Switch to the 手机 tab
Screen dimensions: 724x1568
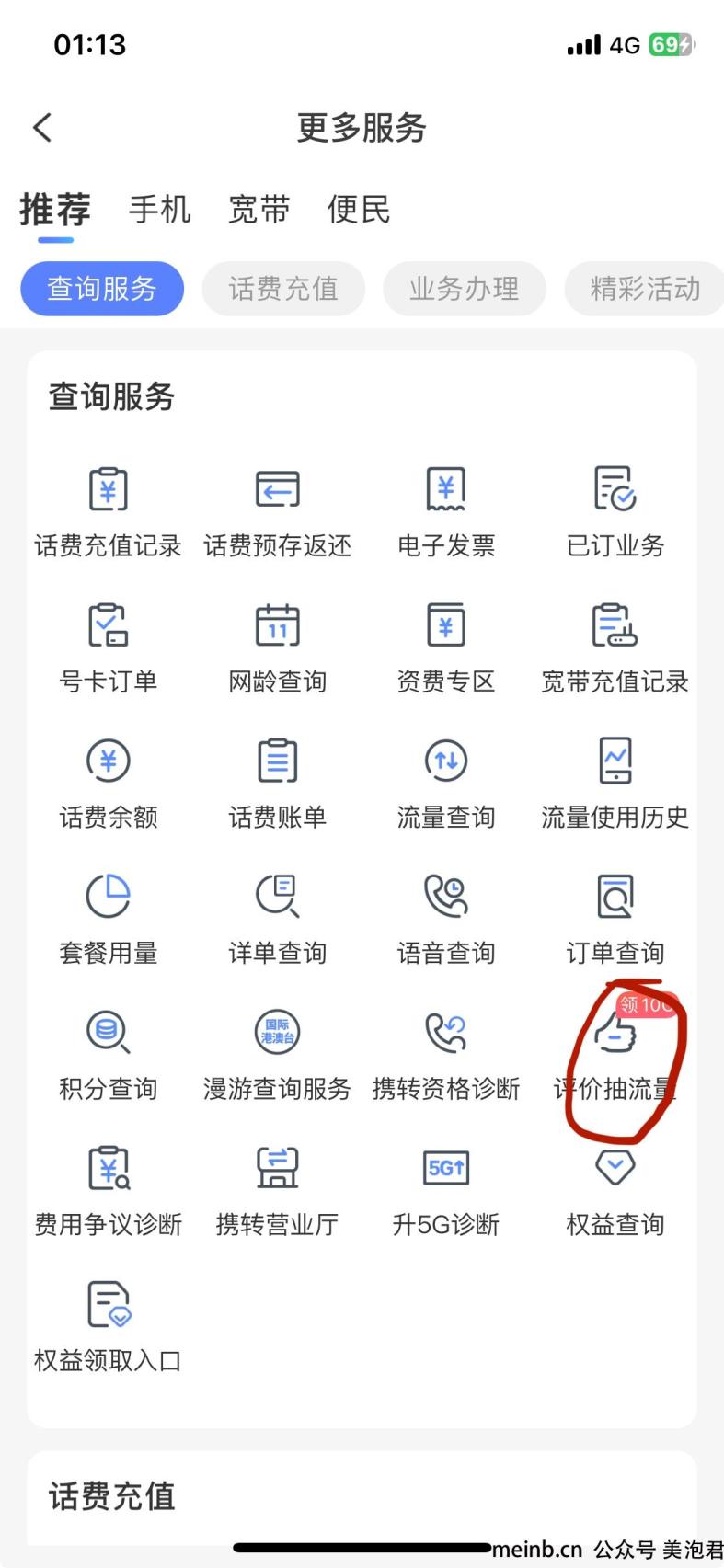coord(160,210)
